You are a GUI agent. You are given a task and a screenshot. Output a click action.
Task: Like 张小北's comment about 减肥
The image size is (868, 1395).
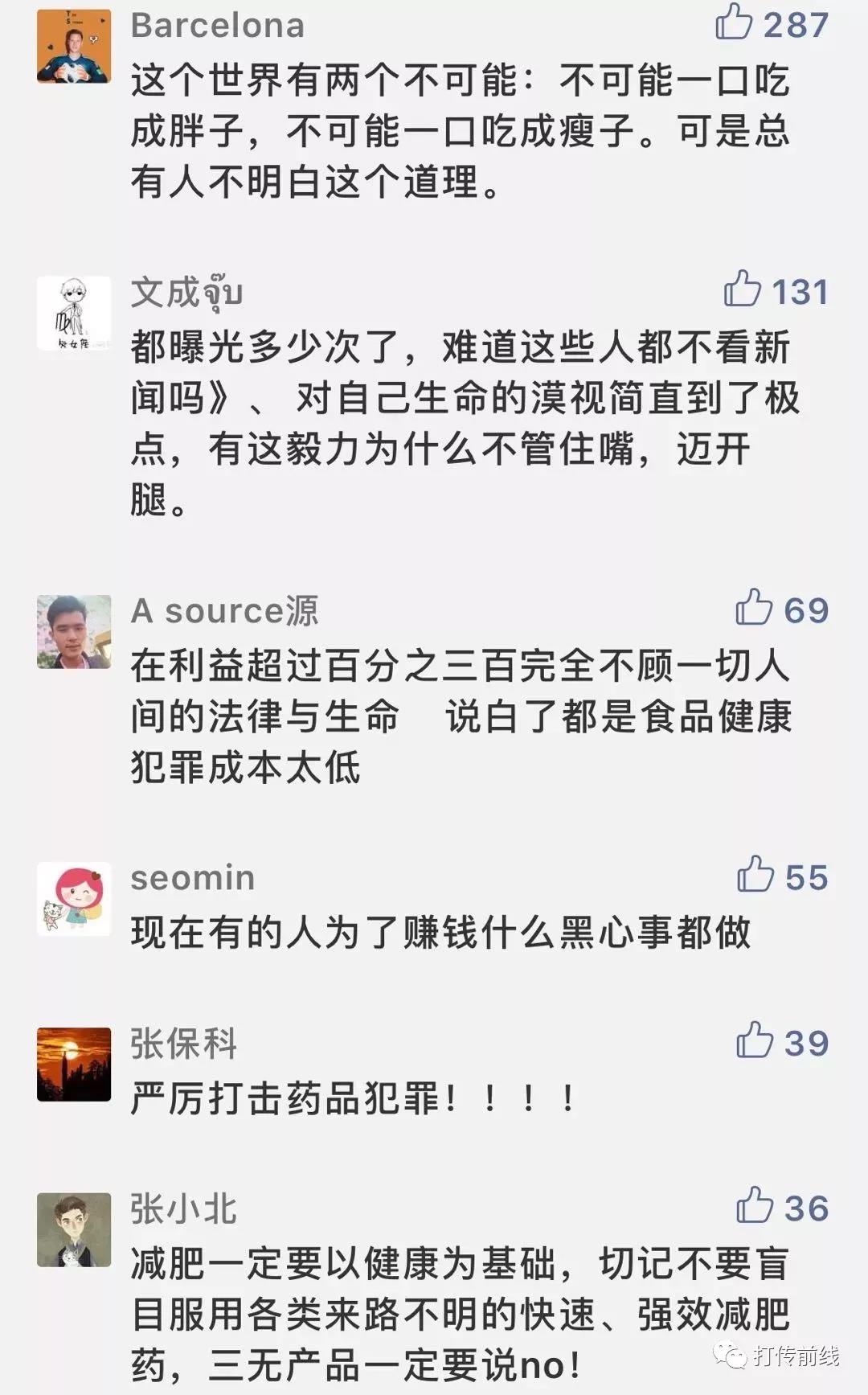[755, 1206]
